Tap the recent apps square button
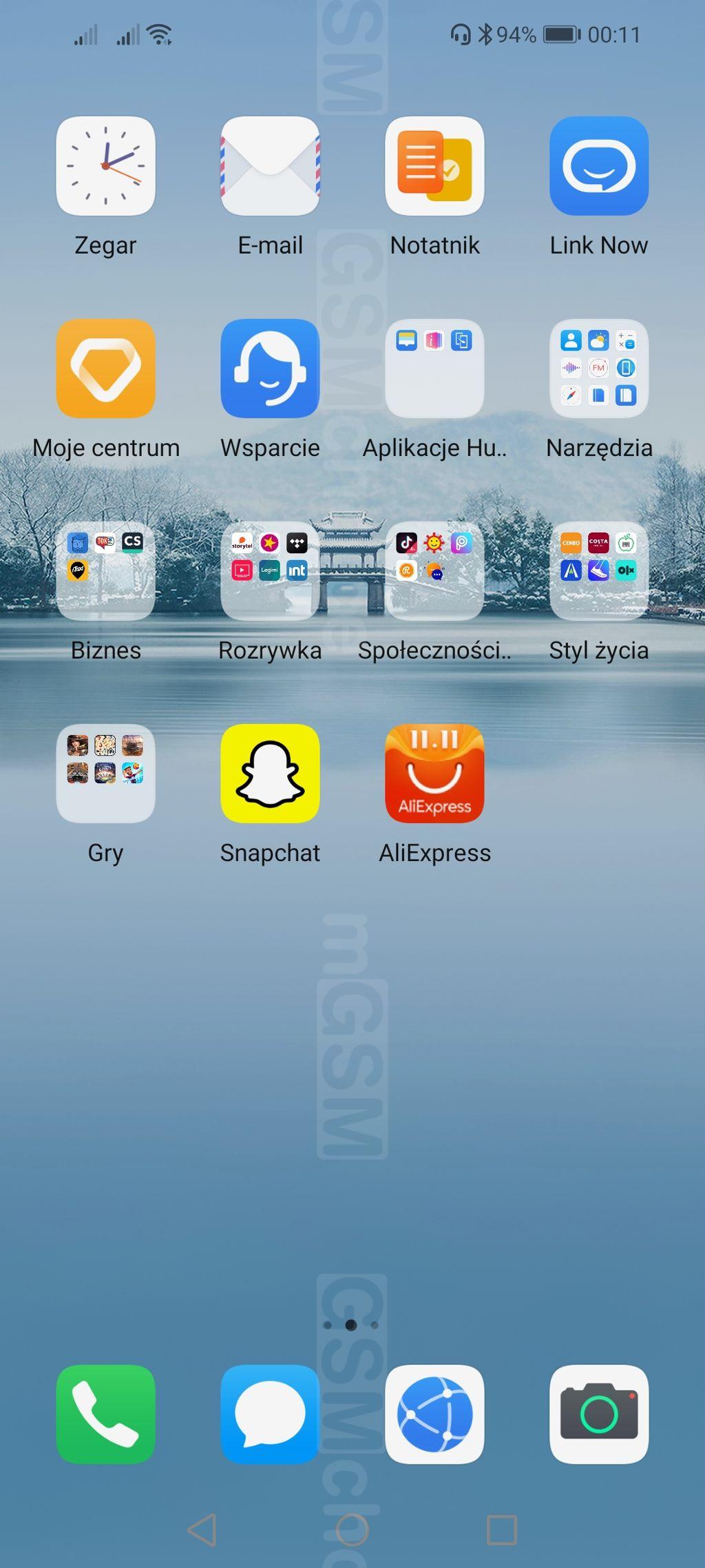 point(502,1530)
